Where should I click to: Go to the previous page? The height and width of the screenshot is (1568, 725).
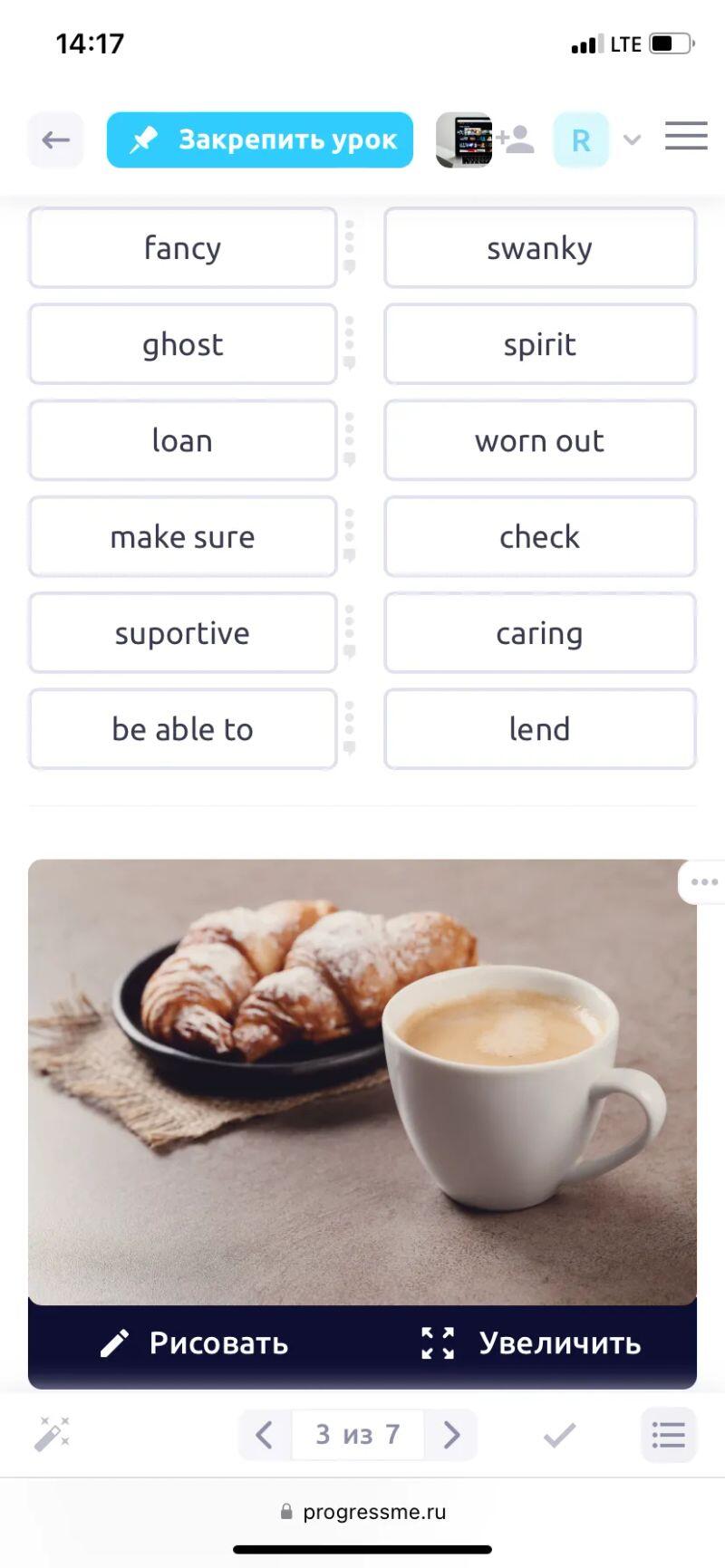pos(265,1435)
